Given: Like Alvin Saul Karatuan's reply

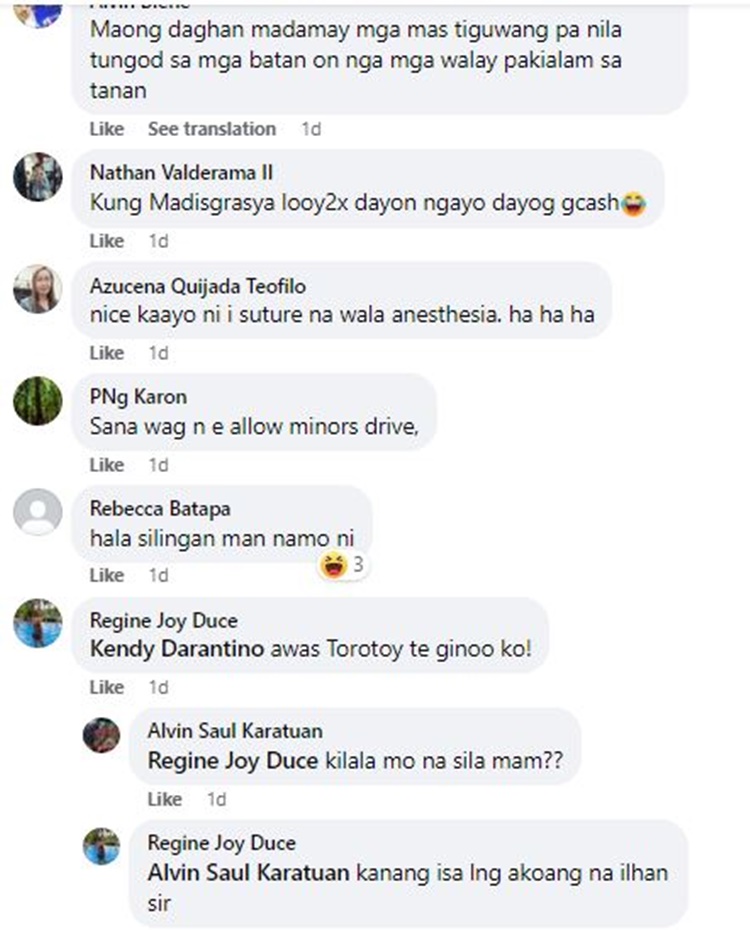Looking at the screenshot, I should [x=163, y=799].
